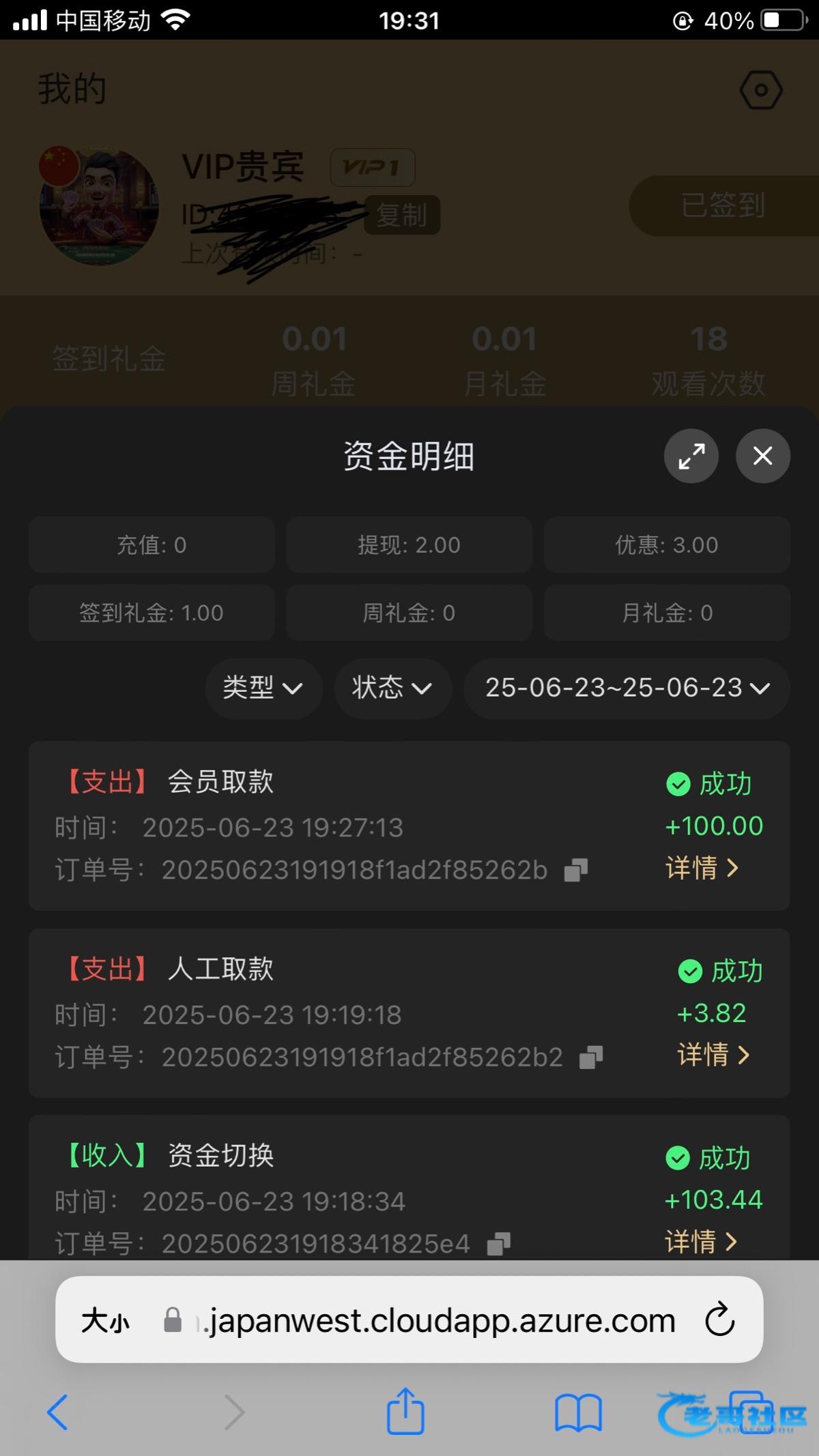Close the 资金明细 panel
This screenshot has height=1456, width=819.
762,456
